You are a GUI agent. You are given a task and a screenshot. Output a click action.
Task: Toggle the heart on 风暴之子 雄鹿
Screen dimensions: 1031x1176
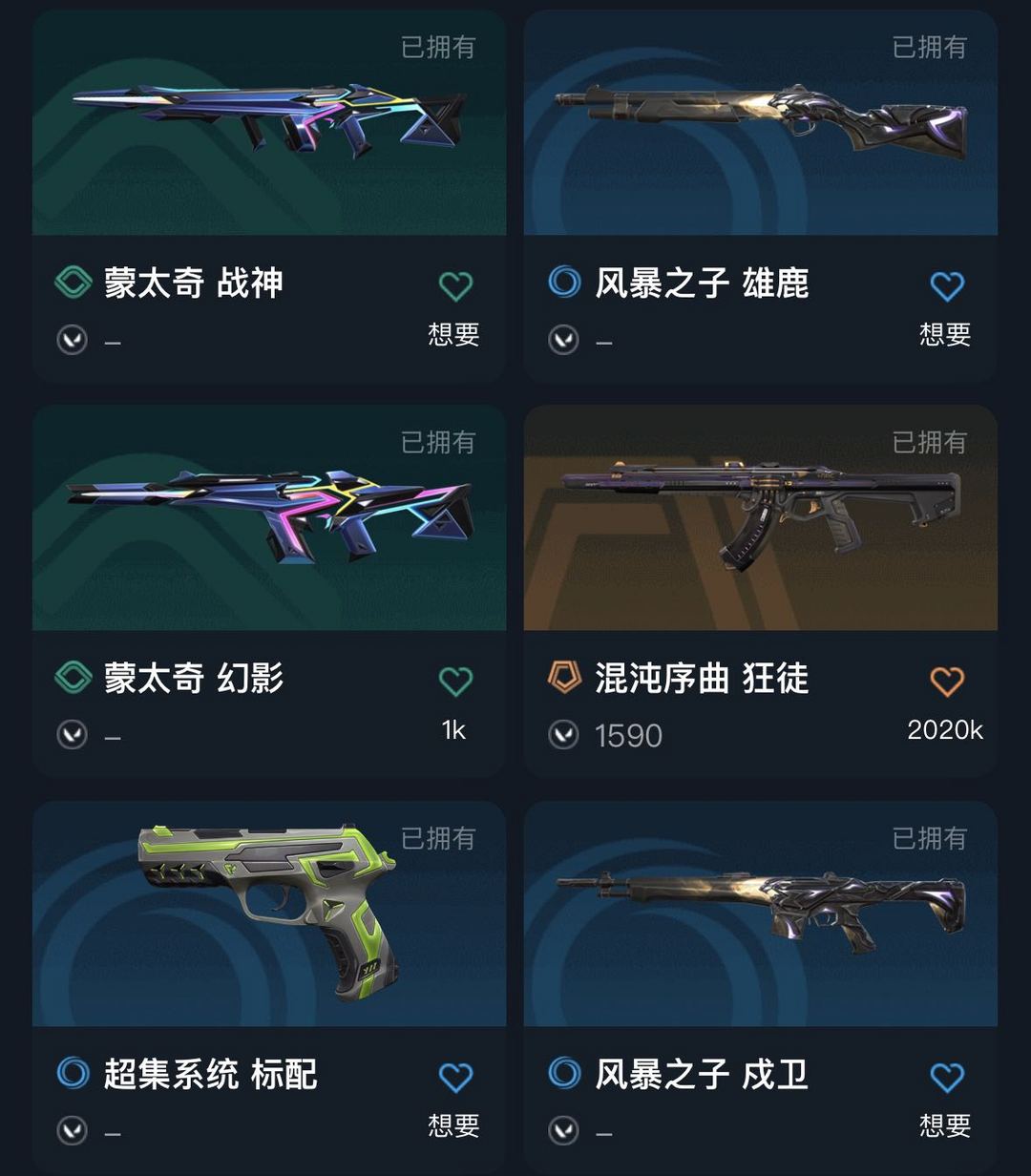point(946,284)
